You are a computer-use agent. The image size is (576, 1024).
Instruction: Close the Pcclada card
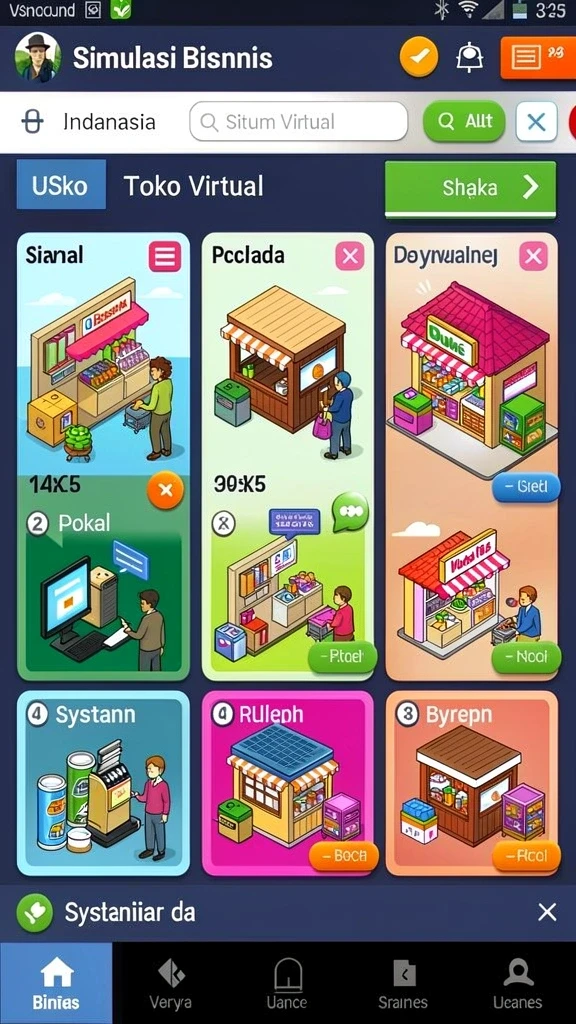point(349,256)
